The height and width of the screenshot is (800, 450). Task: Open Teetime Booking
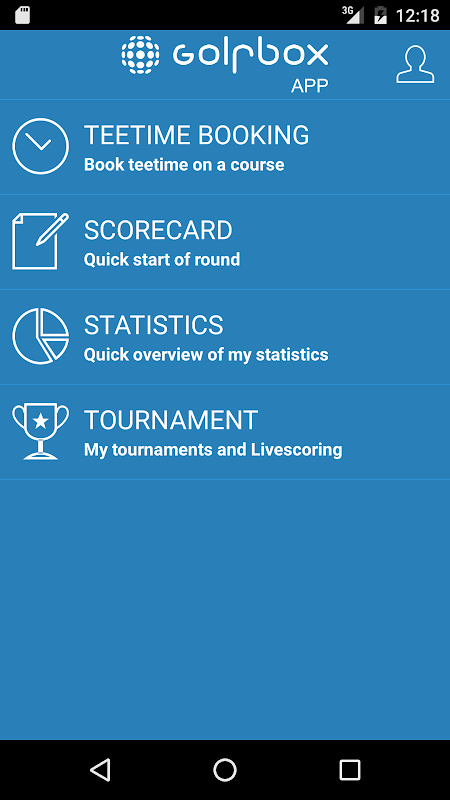click(225, 147)
